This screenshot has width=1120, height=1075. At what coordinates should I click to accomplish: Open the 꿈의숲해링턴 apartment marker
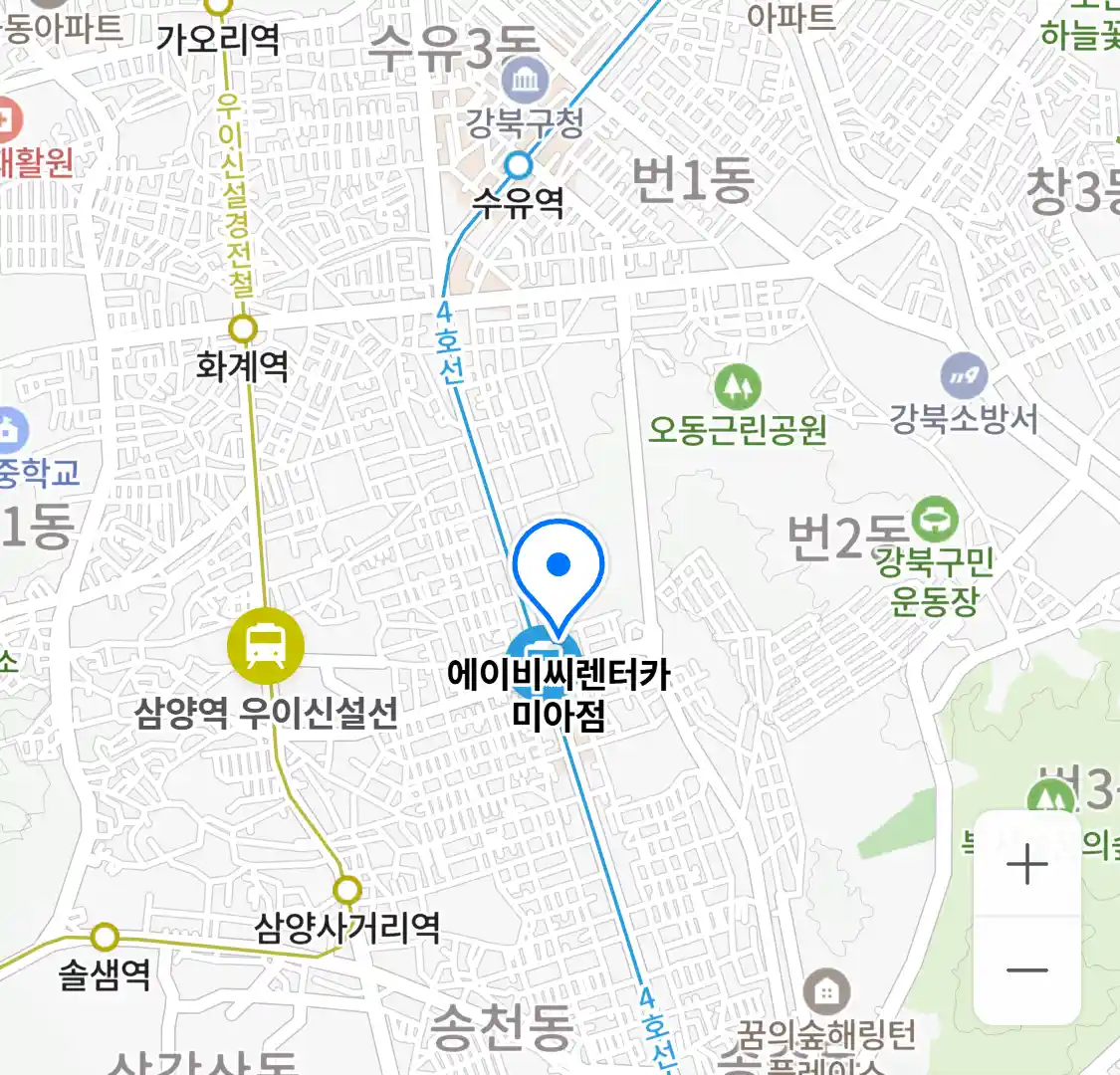click(825, 991)
